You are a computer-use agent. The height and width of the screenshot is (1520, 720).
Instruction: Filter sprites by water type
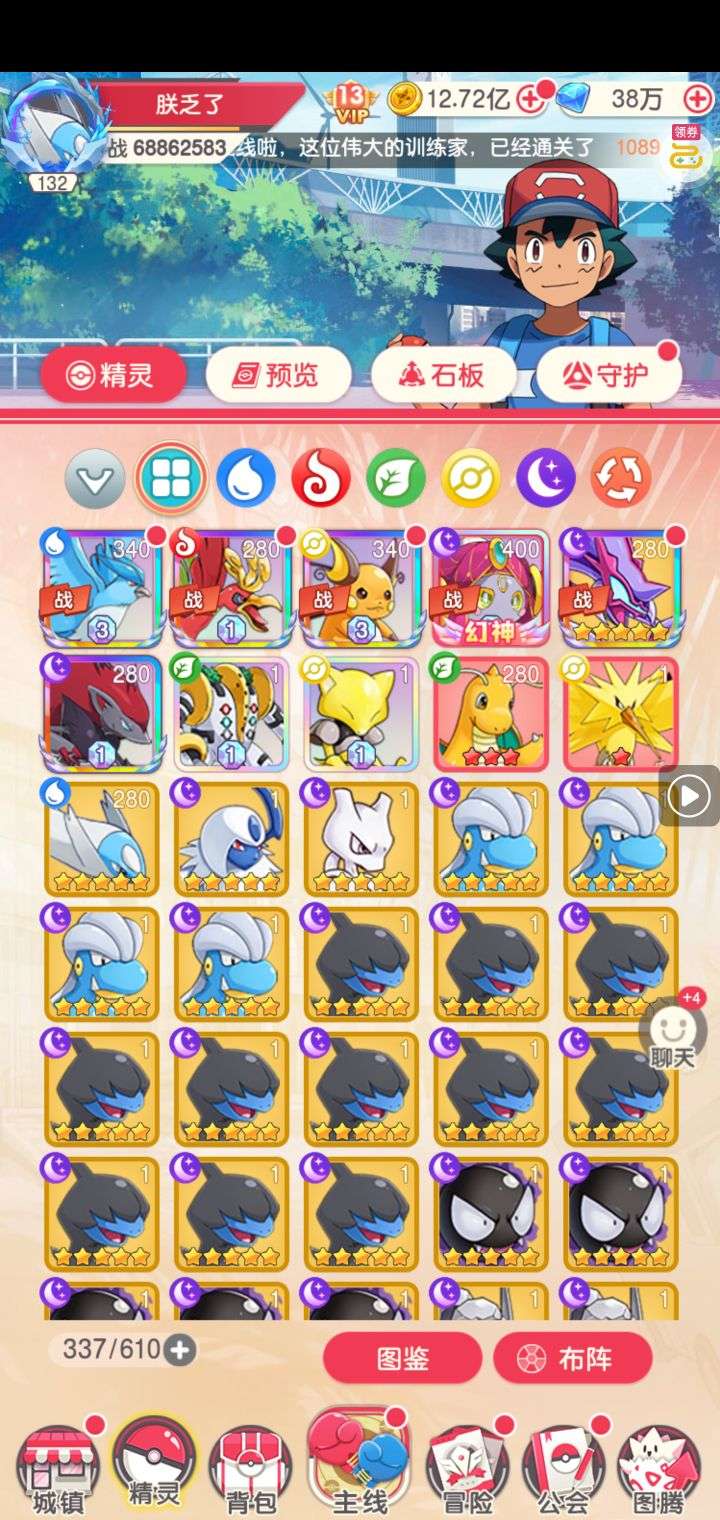[245, 478]
